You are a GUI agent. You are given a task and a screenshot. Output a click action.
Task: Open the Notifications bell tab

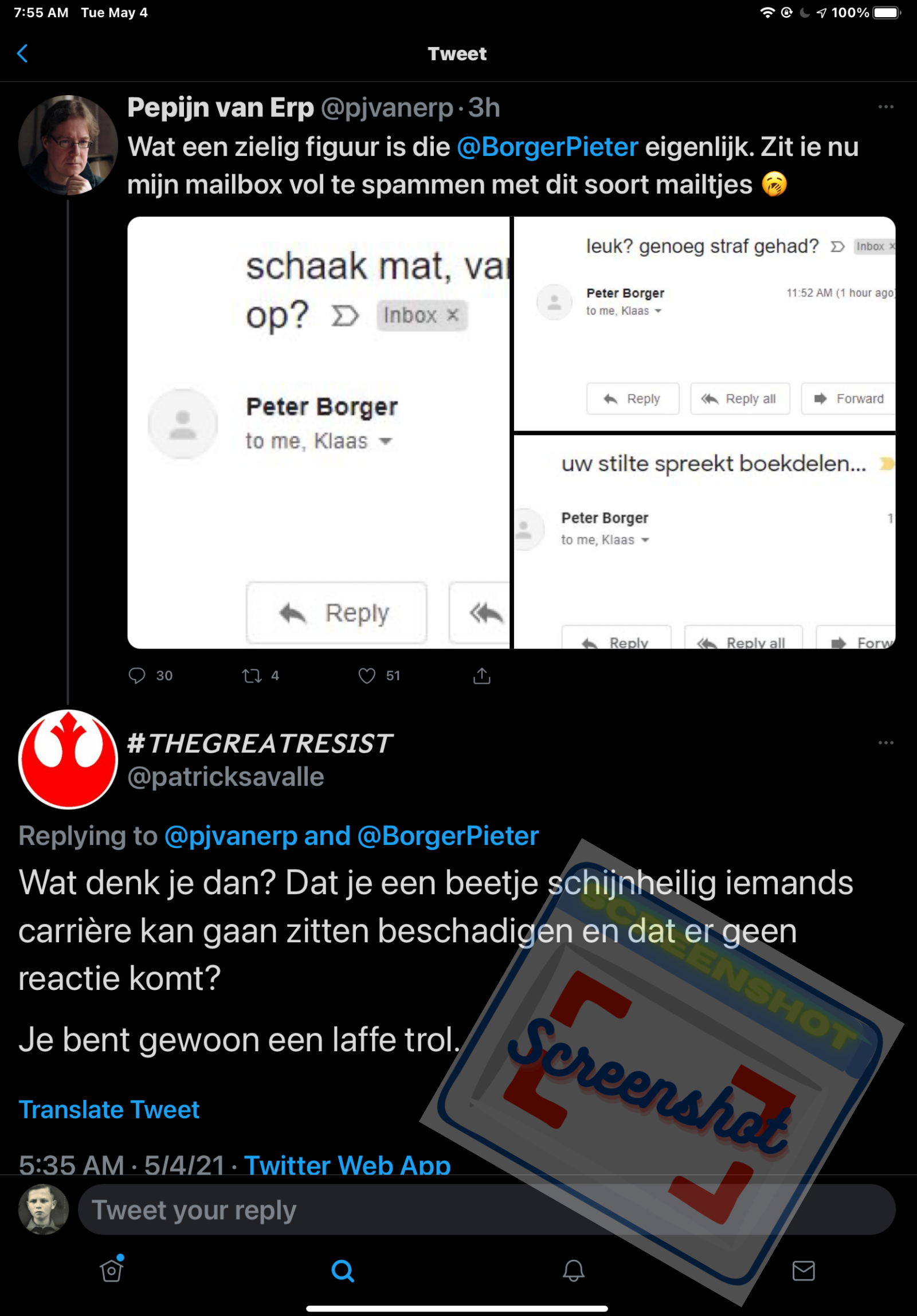pyautogui.click(x=573, y=1270)
